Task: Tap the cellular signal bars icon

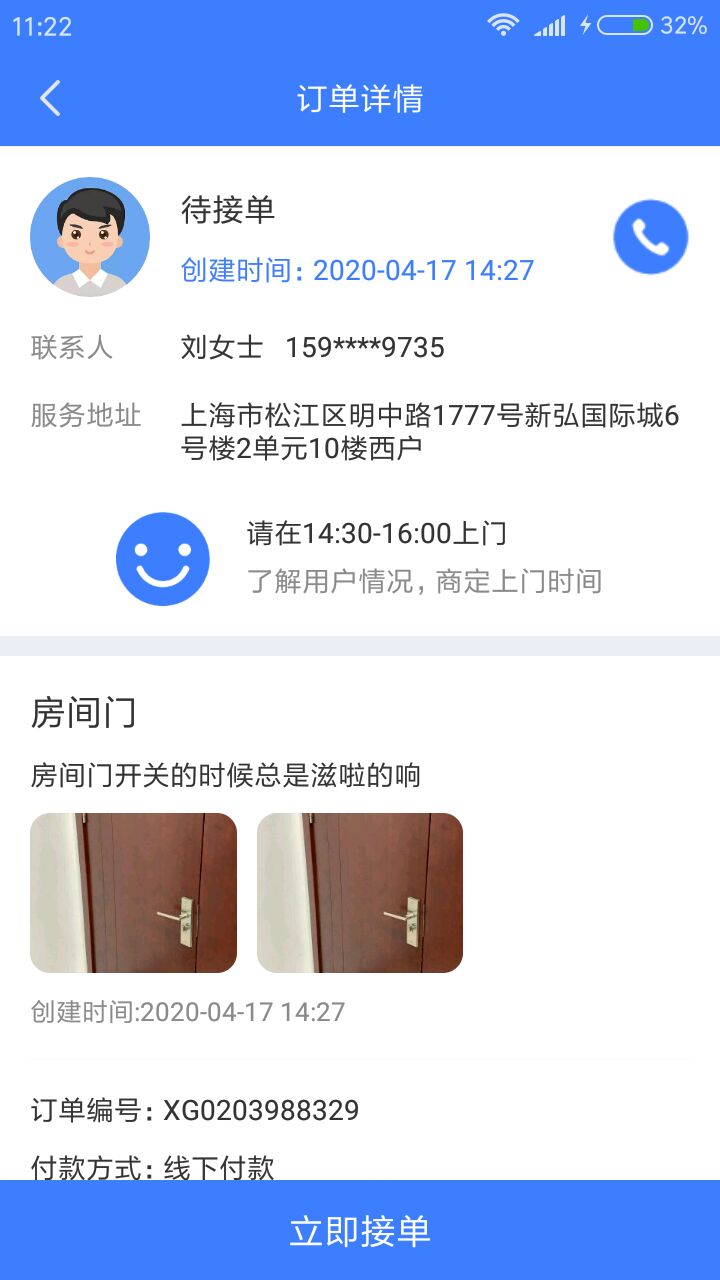Action: click(548, 25)
